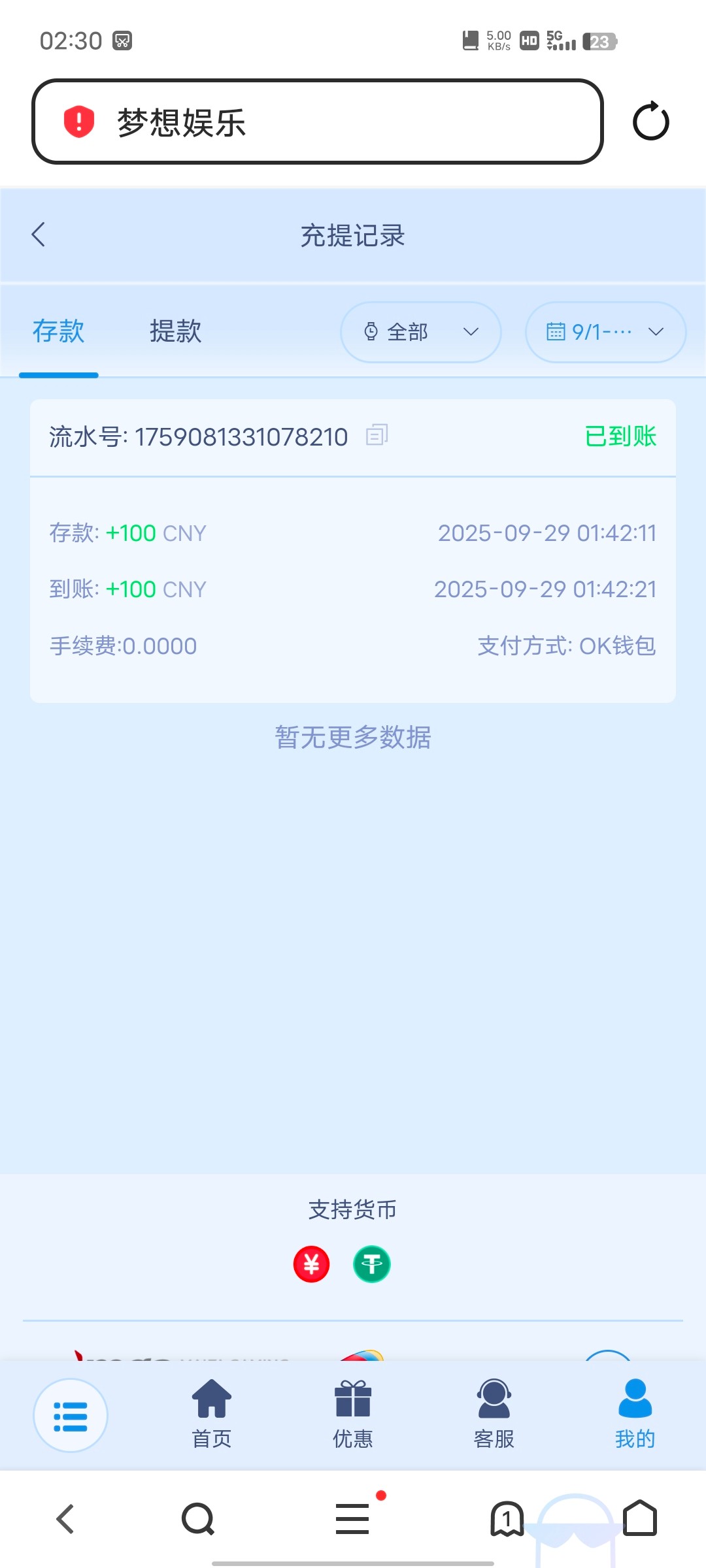706x1568 pixels.
Task: Open the browser search button
Action: coord(198,1519)
